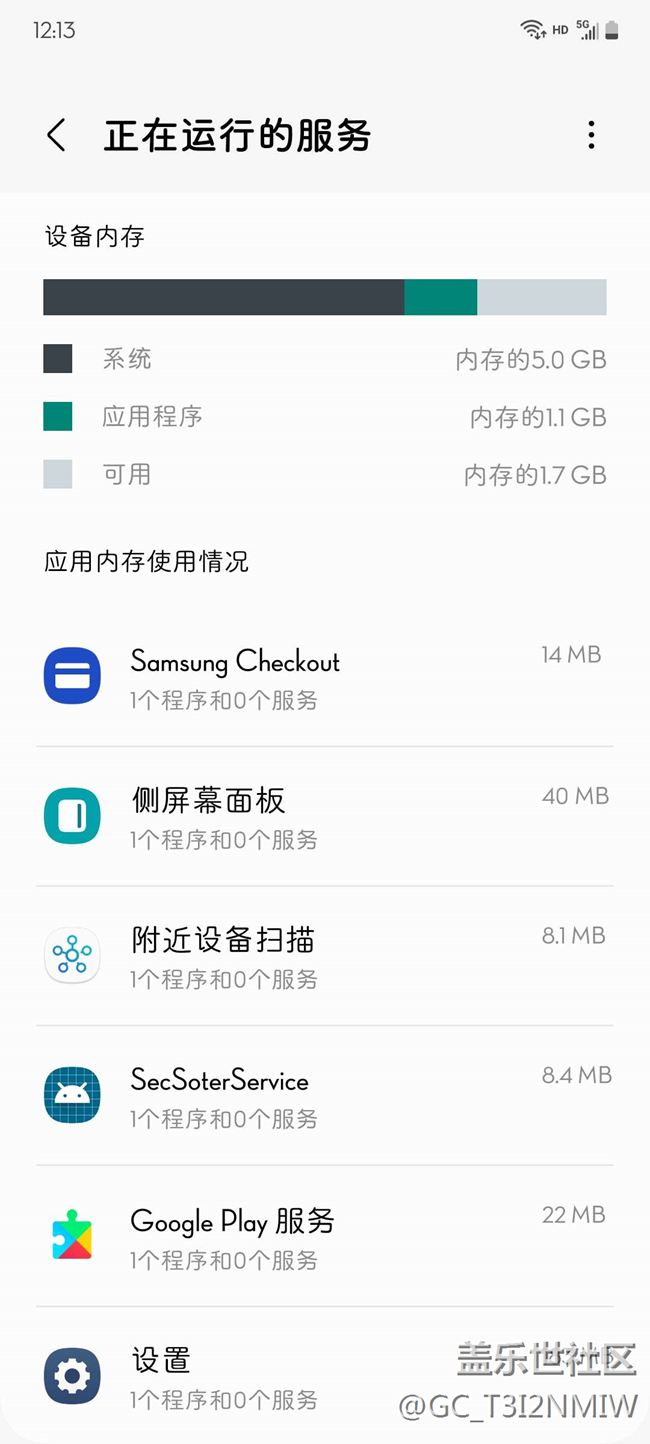
Task: Go back from running services
Action: click(57, 136)
